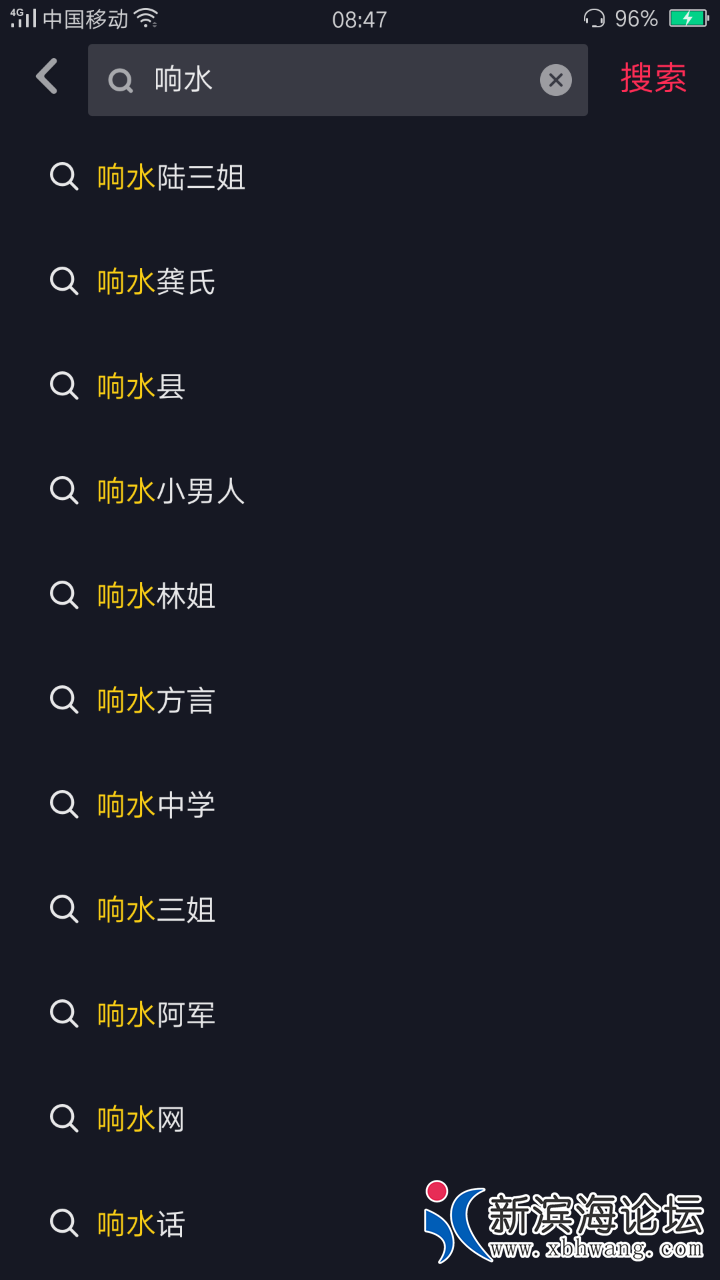The width and height of the screenshot is (720, 1280).
Task: Pick the suggestion 响水小男人
Action: (171, 491)
